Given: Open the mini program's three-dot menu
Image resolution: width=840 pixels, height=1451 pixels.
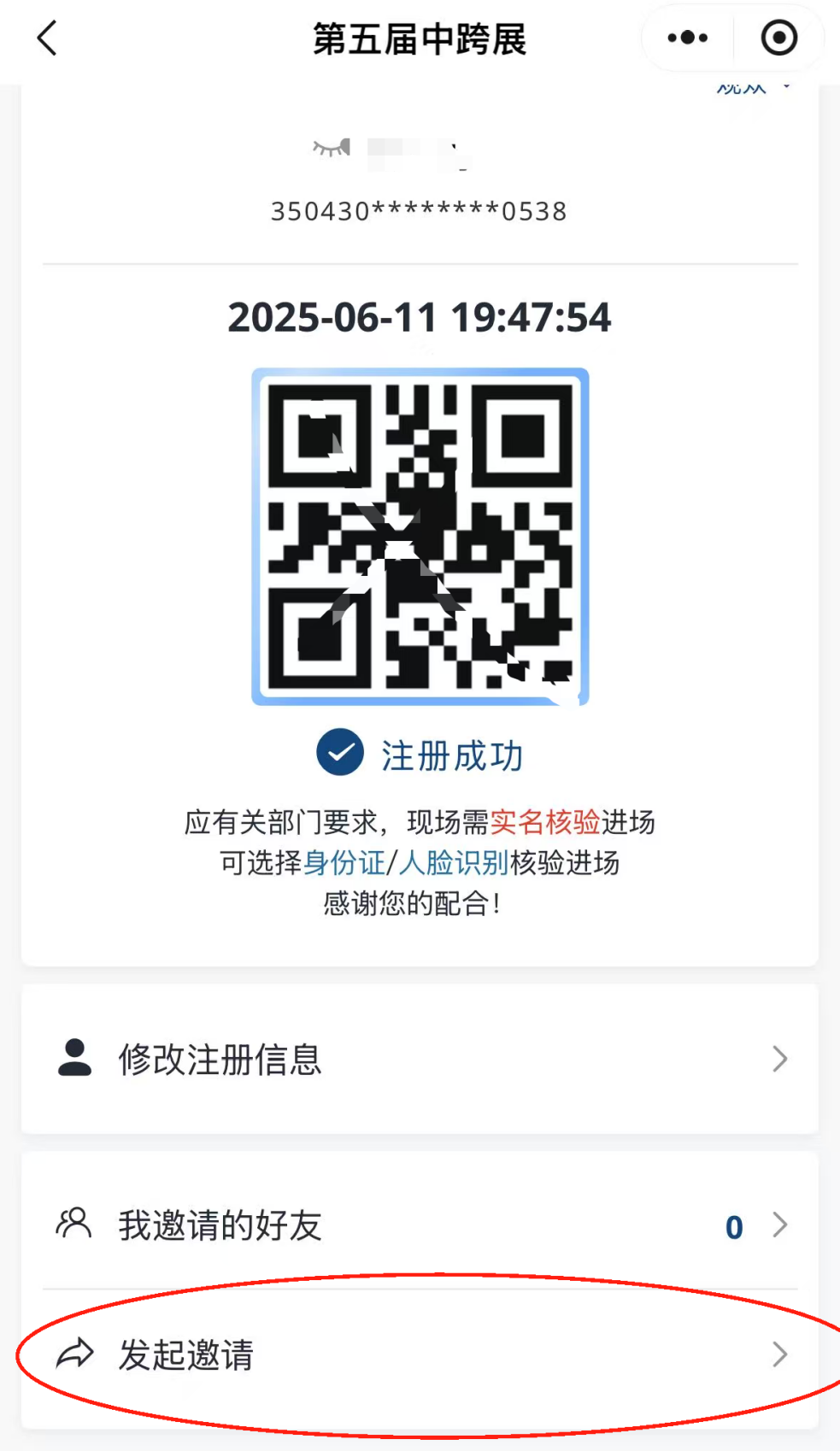Looking at the screenshot, I should click(x=688, y=38).
